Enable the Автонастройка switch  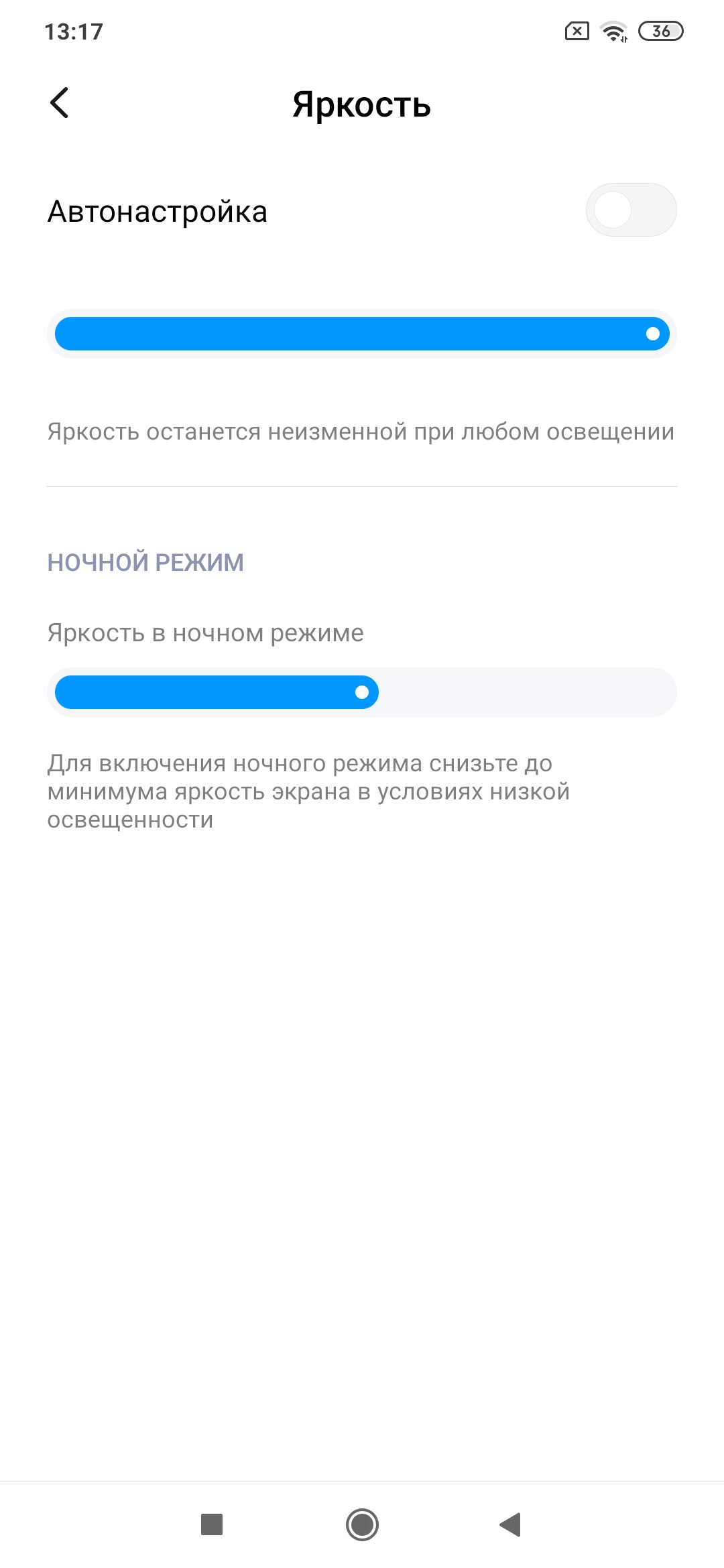pos(630,210)
